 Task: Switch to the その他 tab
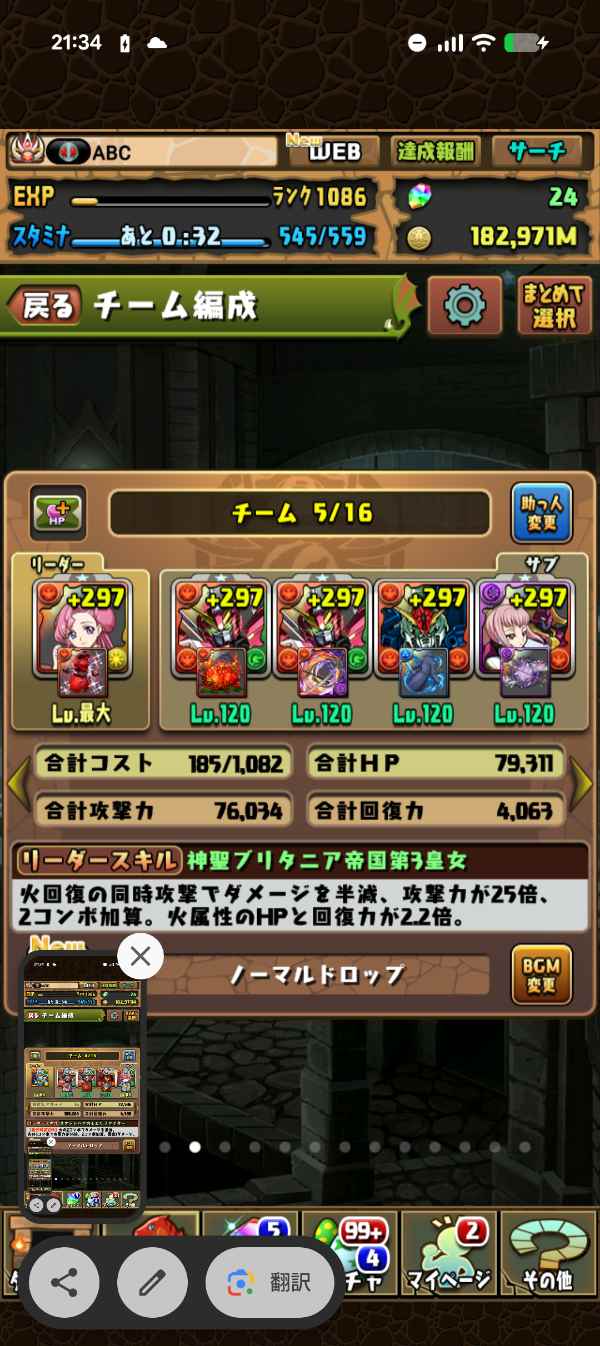pyautogui.click(x=548, y=1254)
